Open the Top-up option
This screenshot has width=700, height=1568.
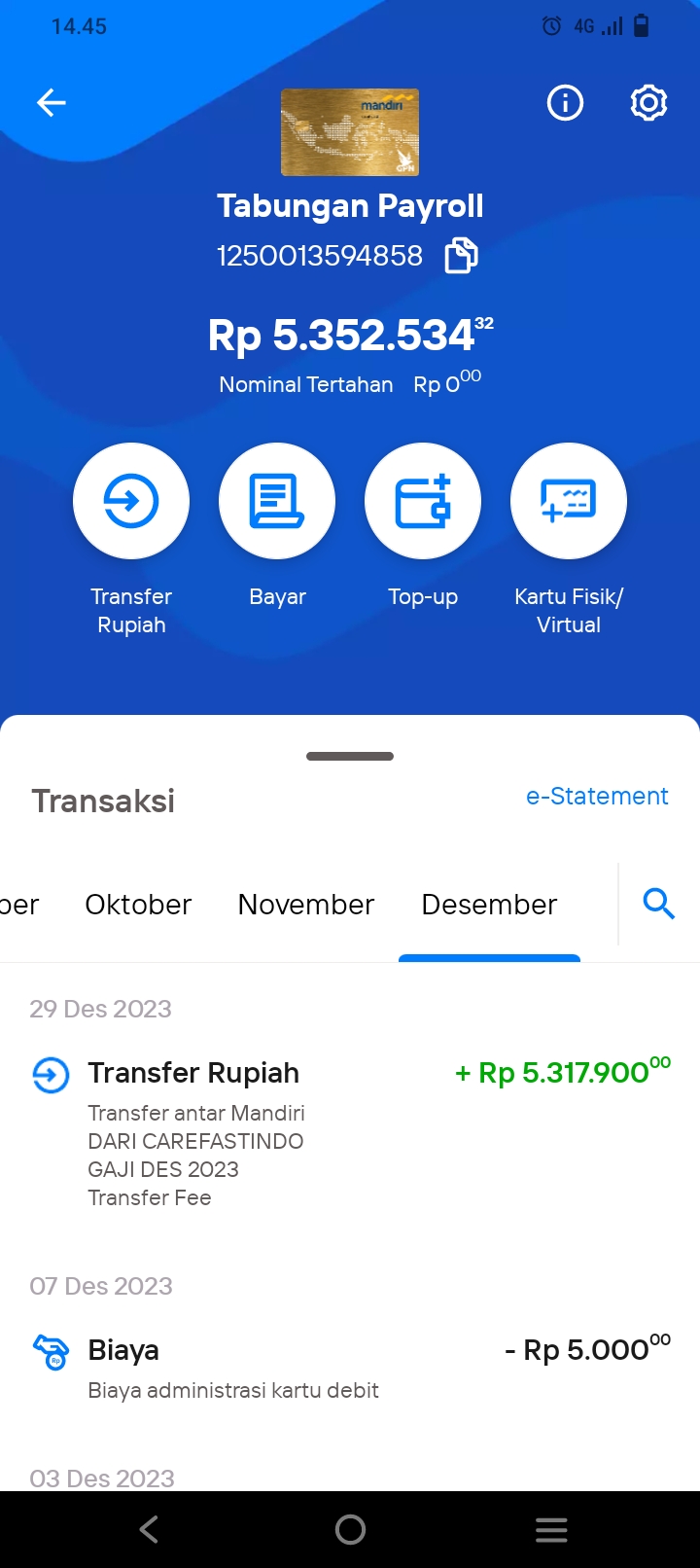tap(423, 501)
